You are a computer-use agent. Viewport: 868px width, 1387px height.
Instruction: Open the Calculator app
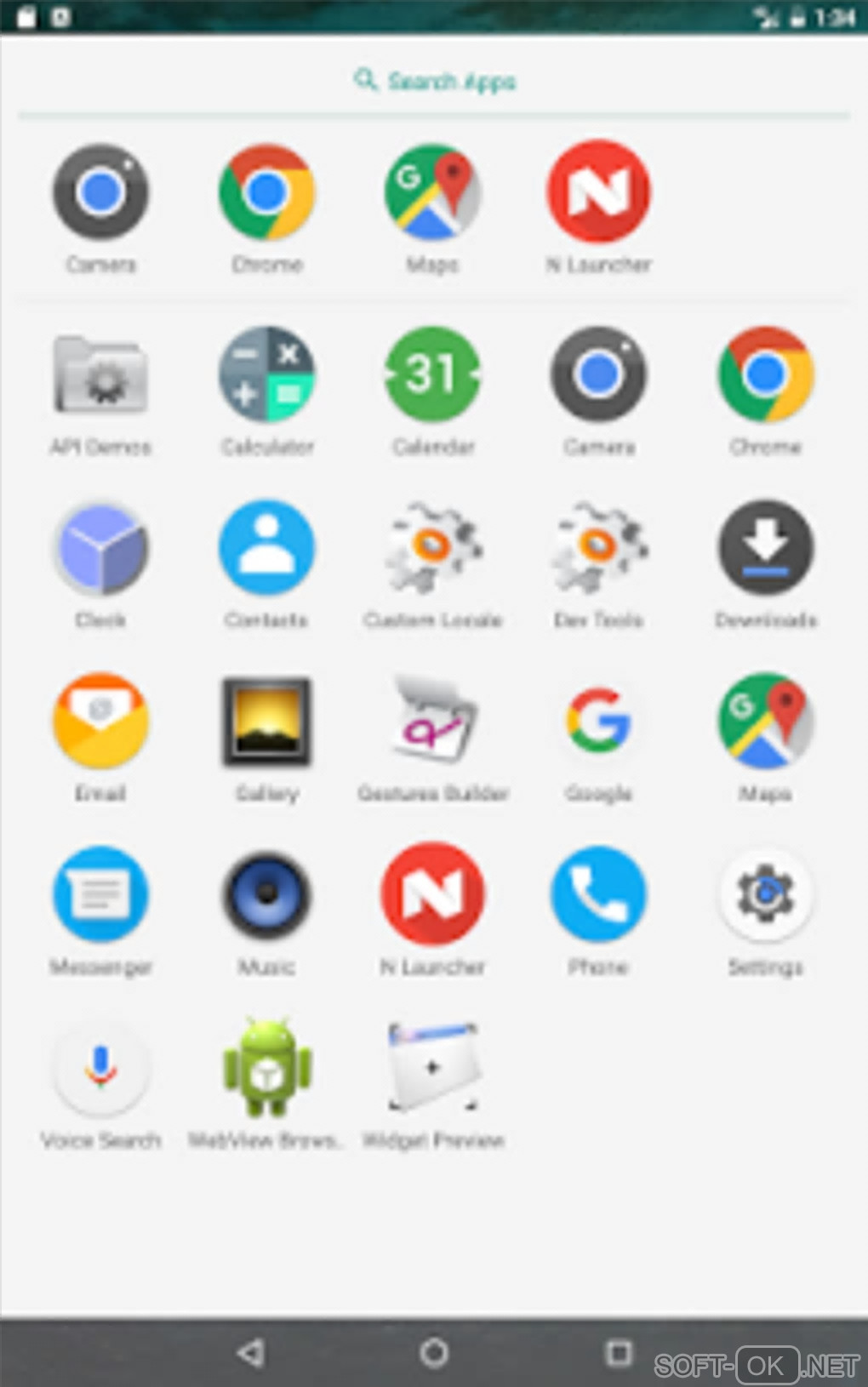(x=267, y=376)
